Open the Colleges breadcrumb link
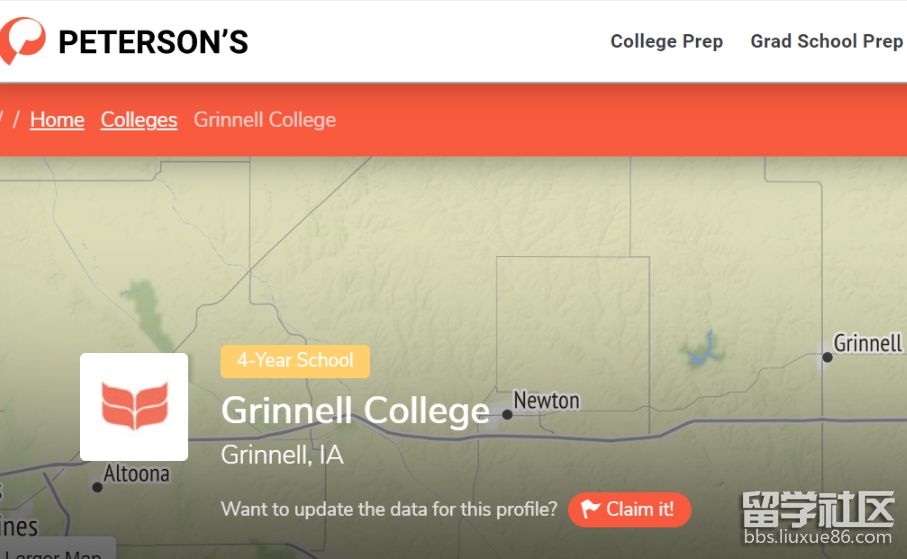 [139, 120]
